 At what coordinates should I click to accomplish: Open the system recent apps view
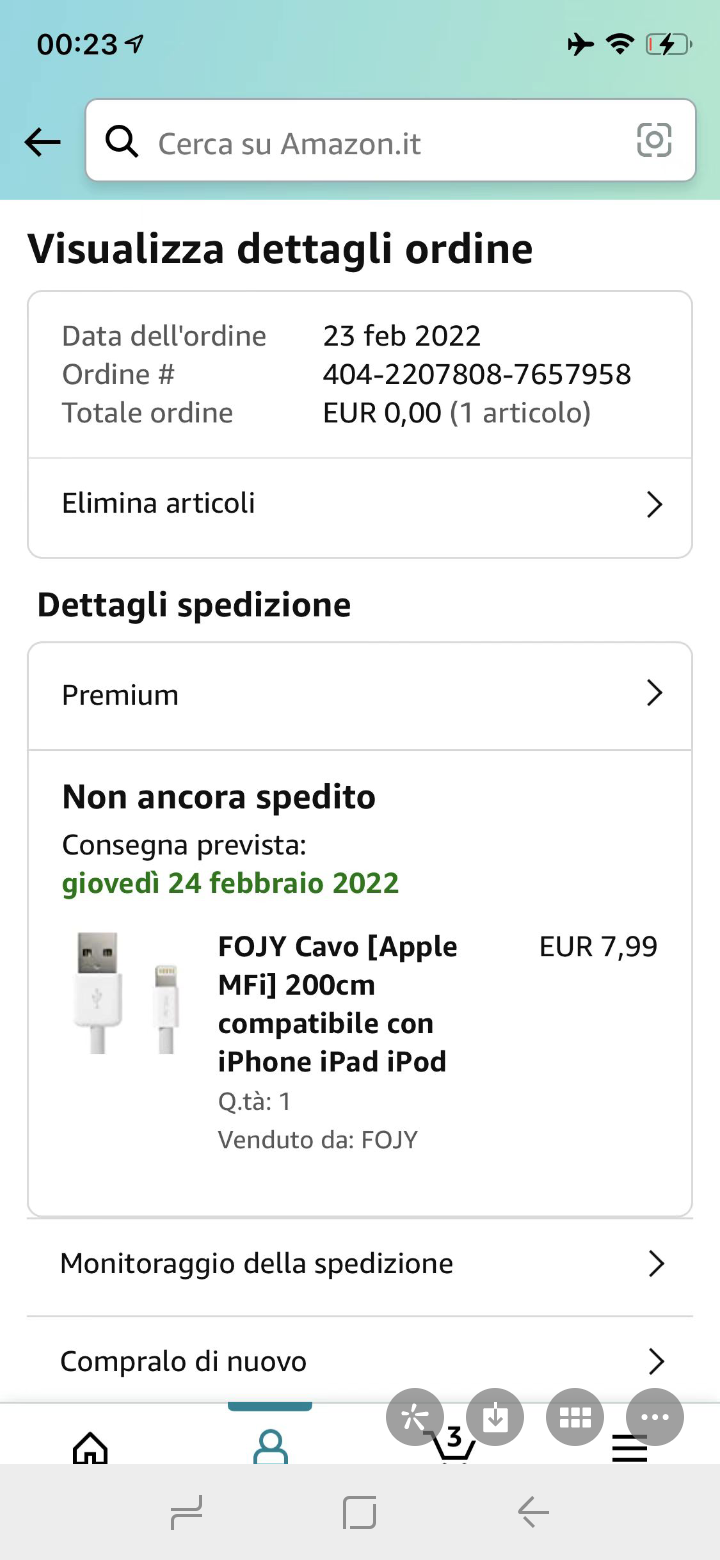click(x=187, y=1512)
